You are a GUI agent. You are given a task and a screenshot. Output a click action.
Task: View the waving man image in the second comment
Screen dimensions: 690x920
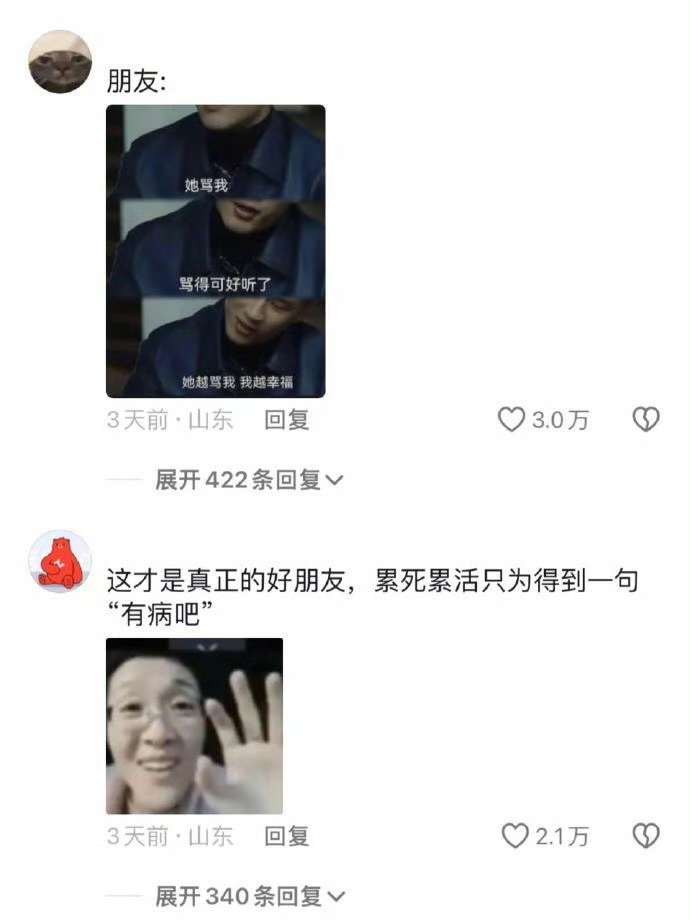[x=194, y=726]
